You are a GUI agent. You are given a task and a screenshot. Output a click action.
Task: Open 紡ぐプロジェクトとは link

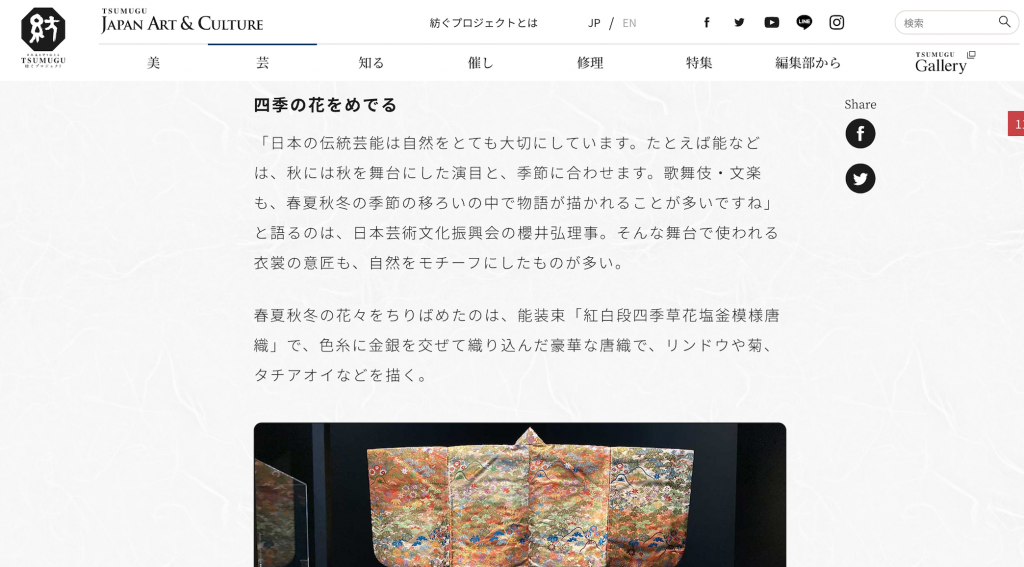point(483,23)
